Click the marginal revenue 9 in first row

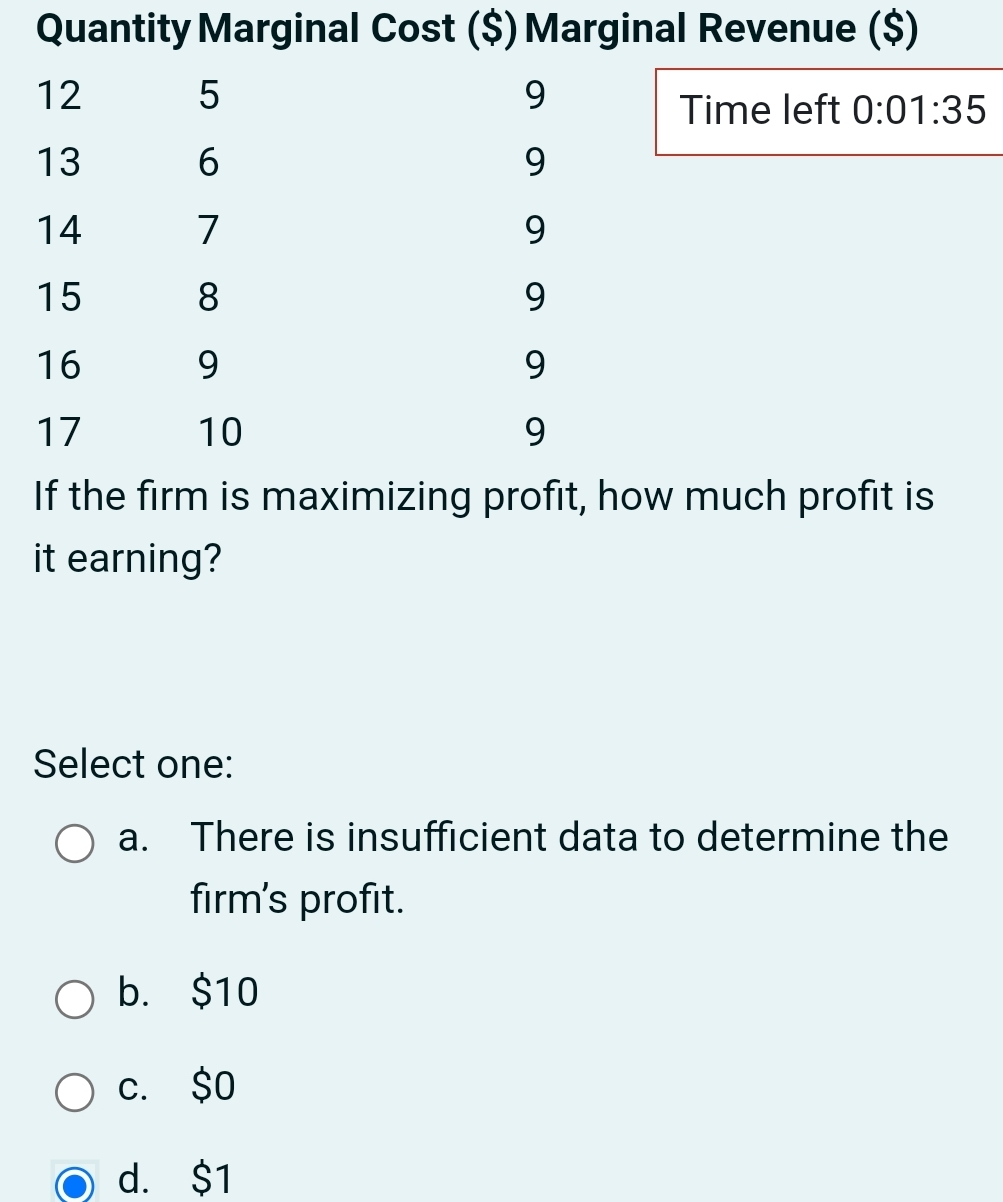pyautogui.click(x=535, y=96)
